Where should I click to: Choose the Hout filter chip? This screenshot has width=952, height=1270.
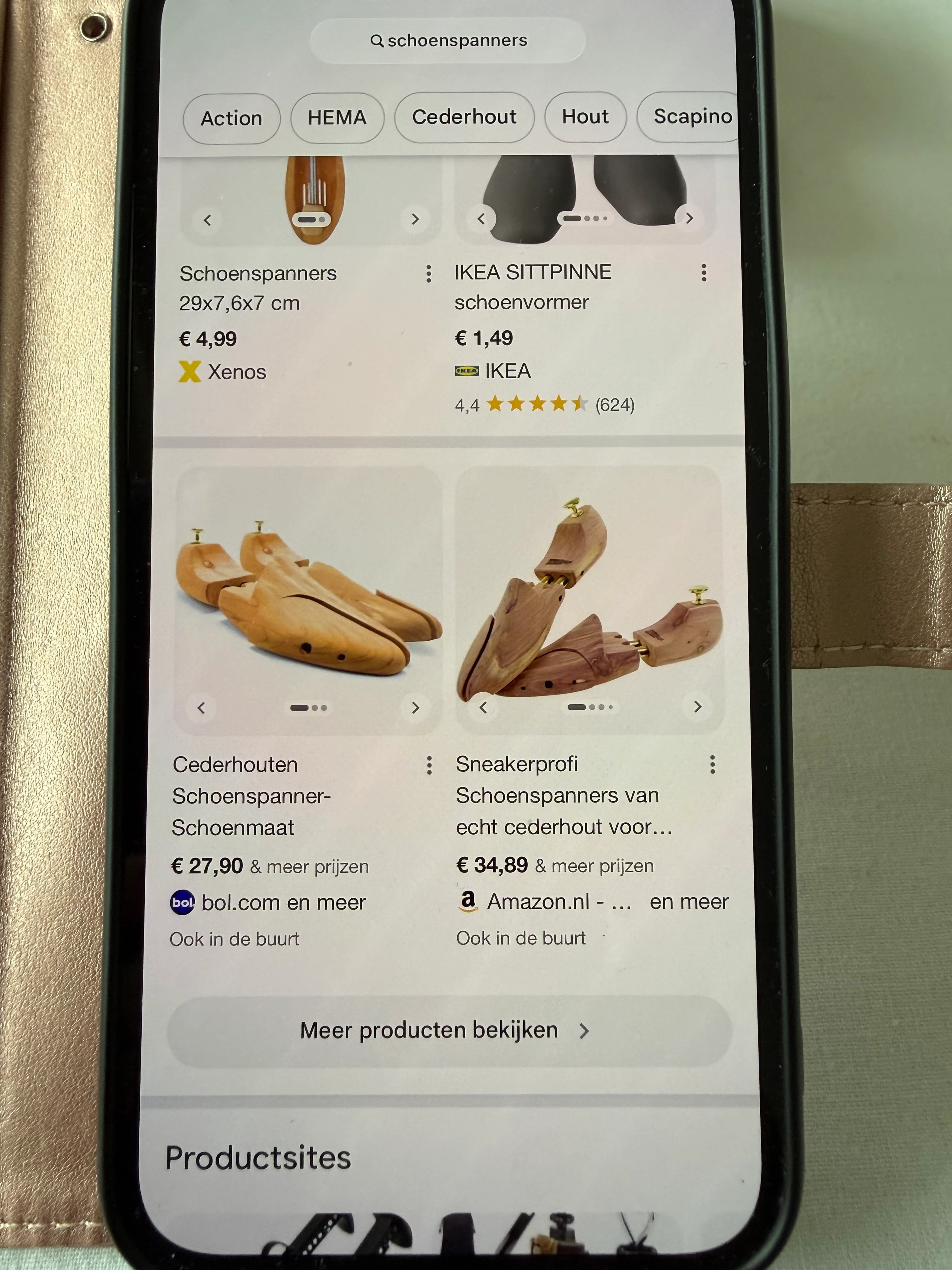tap(585, 117)
